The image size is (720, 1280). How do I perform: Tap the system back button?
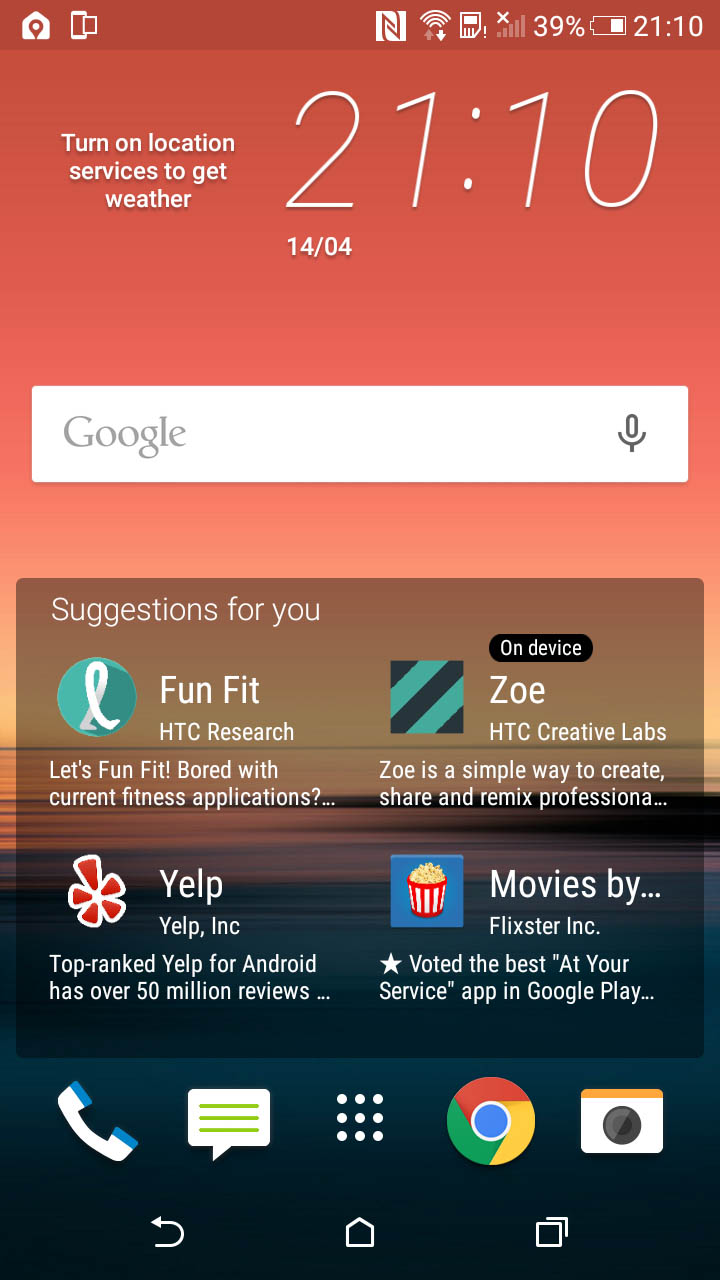[166, 1232]
